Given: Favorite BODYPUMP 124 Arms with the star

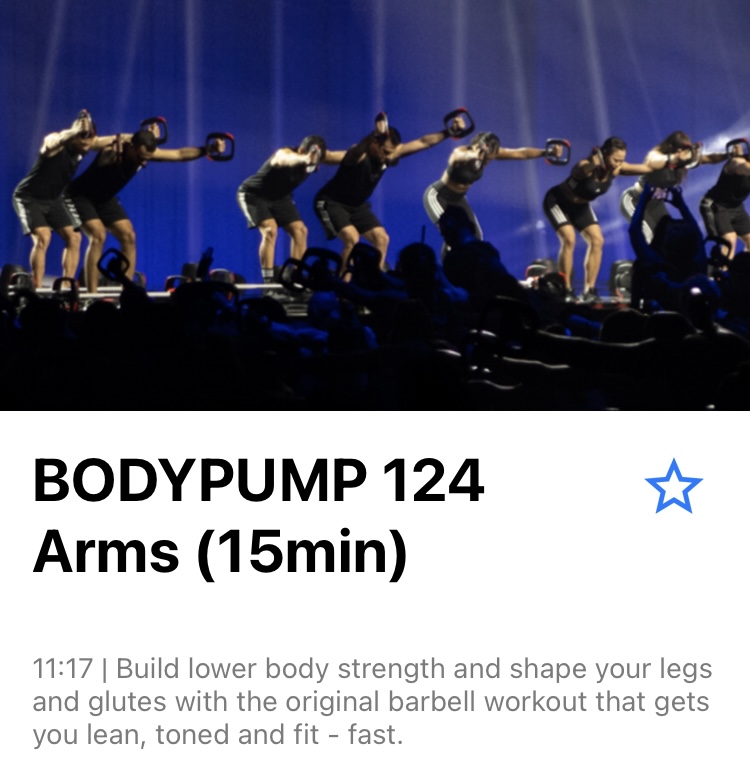Looking at the screenshot, I should (x=674, y=487).
